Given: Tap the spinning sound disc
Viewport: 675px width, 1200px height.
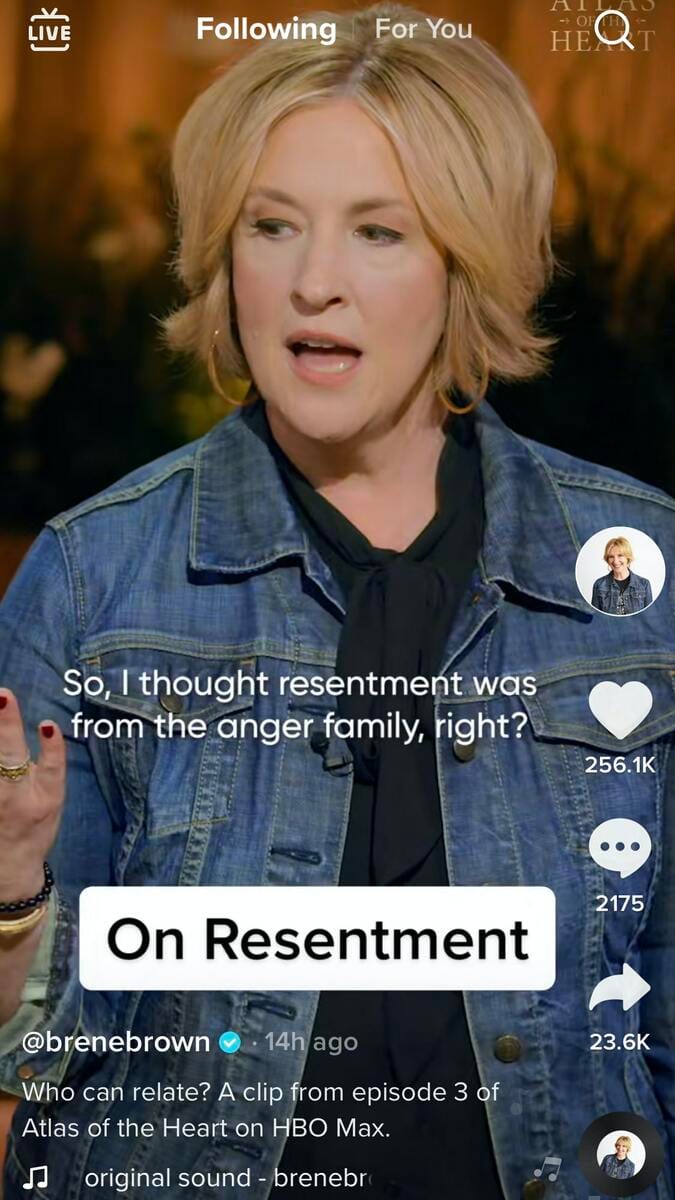Looking at the screenshot, I should (x=620, y=1156).
